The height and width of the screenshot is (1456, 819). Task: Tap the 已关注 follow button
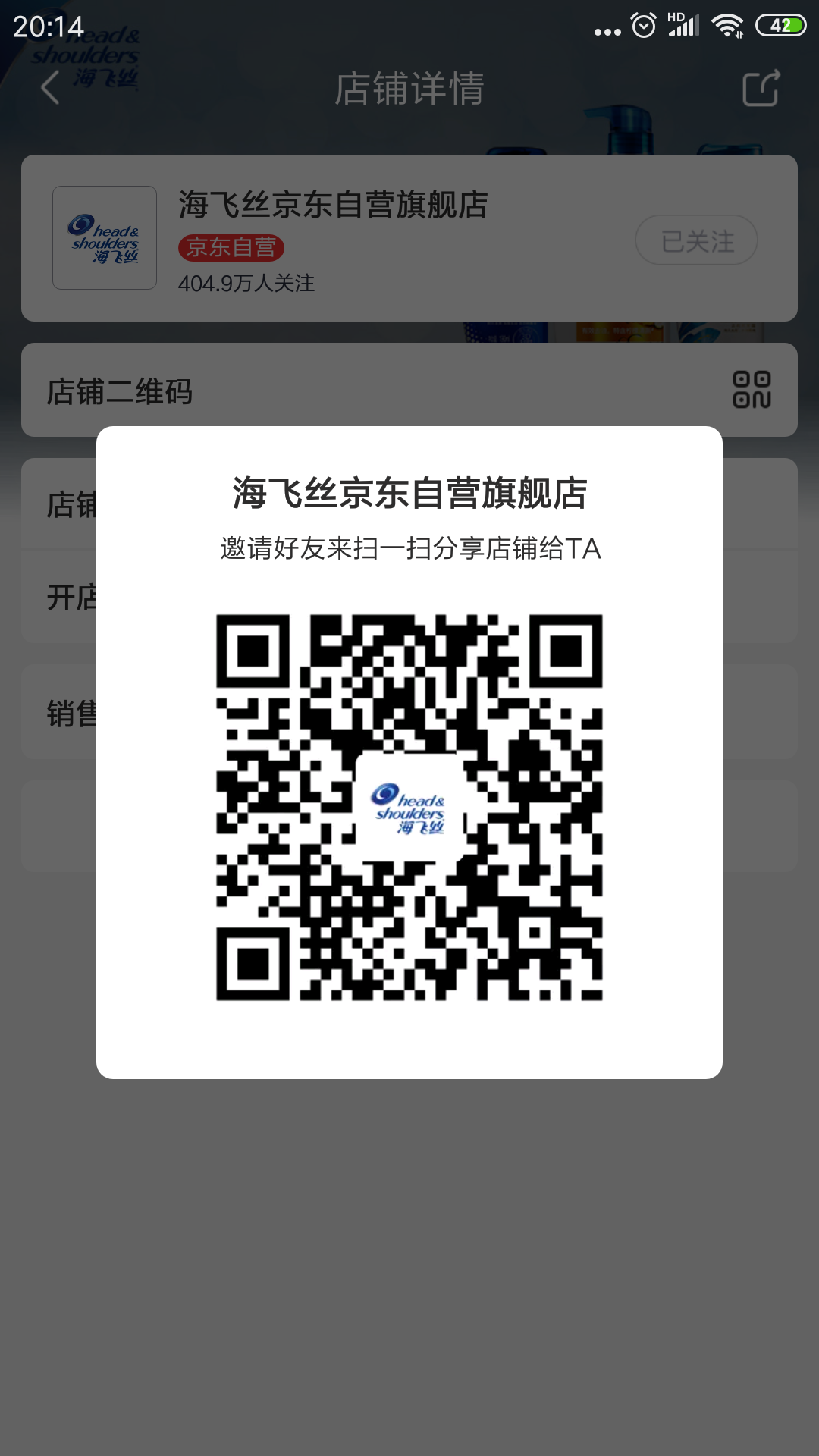(696, 240)
